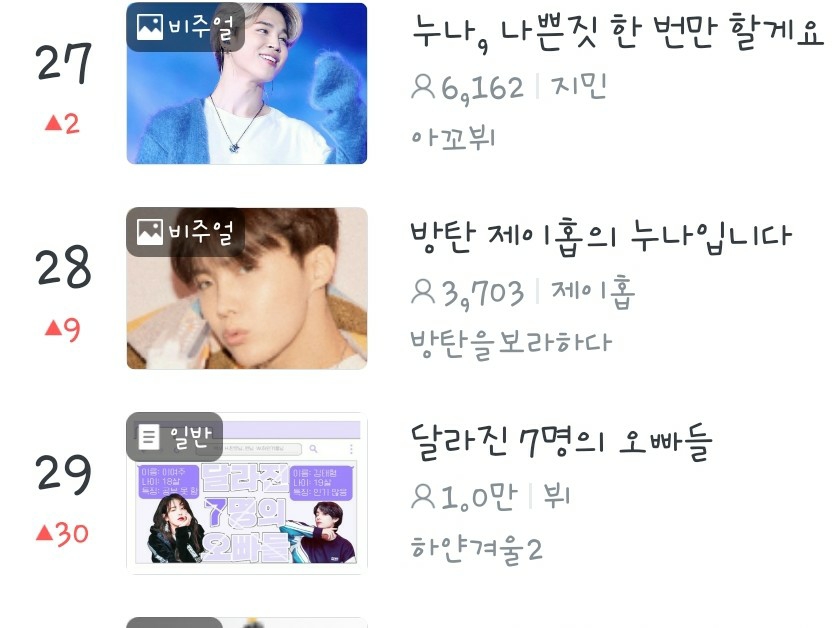Tap the cover image of rank 29 story
The image size is (837, 628).
click(x=246, y=493)
